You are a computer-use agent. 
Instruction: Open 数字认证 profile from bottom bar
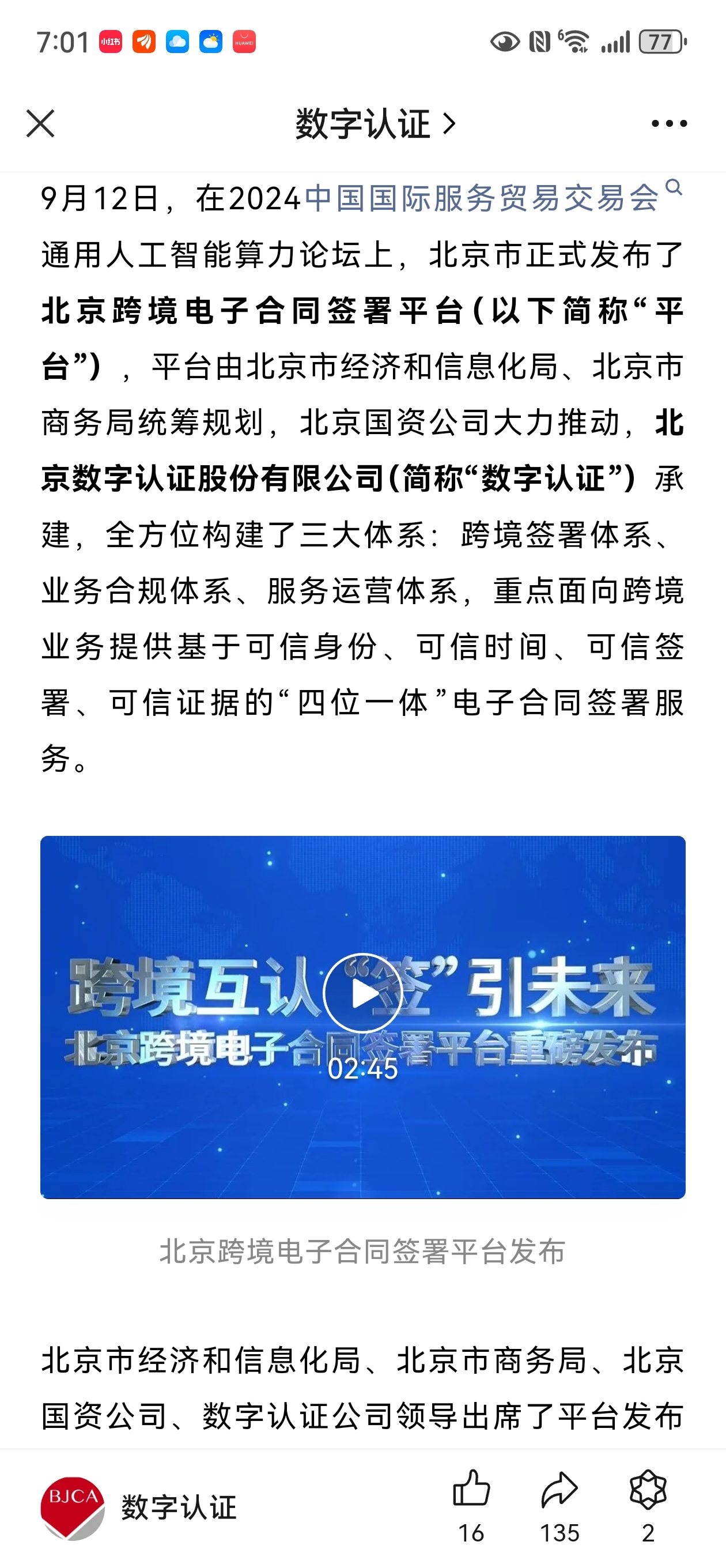pyautogui.click(x=139, y=1507)
